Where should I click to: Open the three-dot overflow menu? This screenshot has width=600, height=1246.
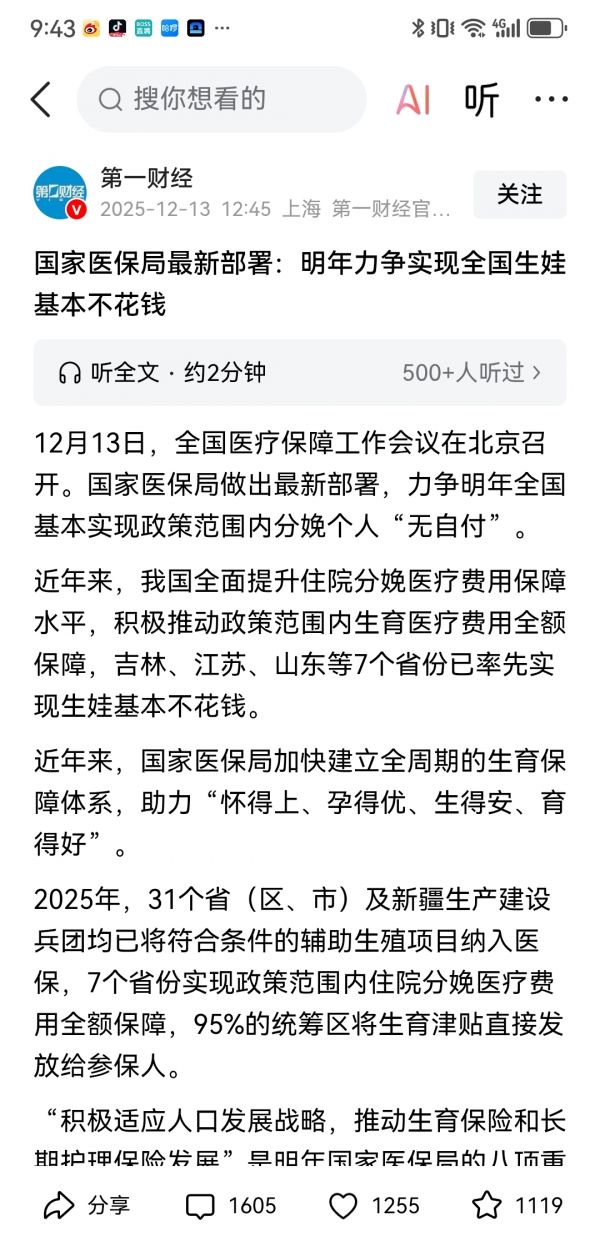551,99
